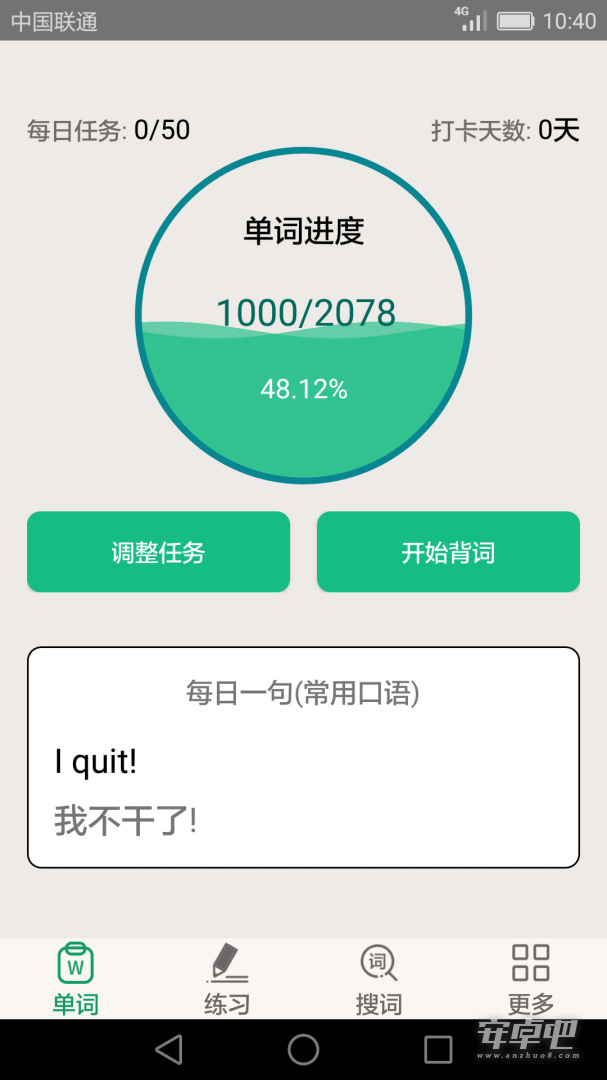The width and height of the screenshot is (607, 1080).
Task: Go to the system home screen
Action: click(x=303, y=1050)
